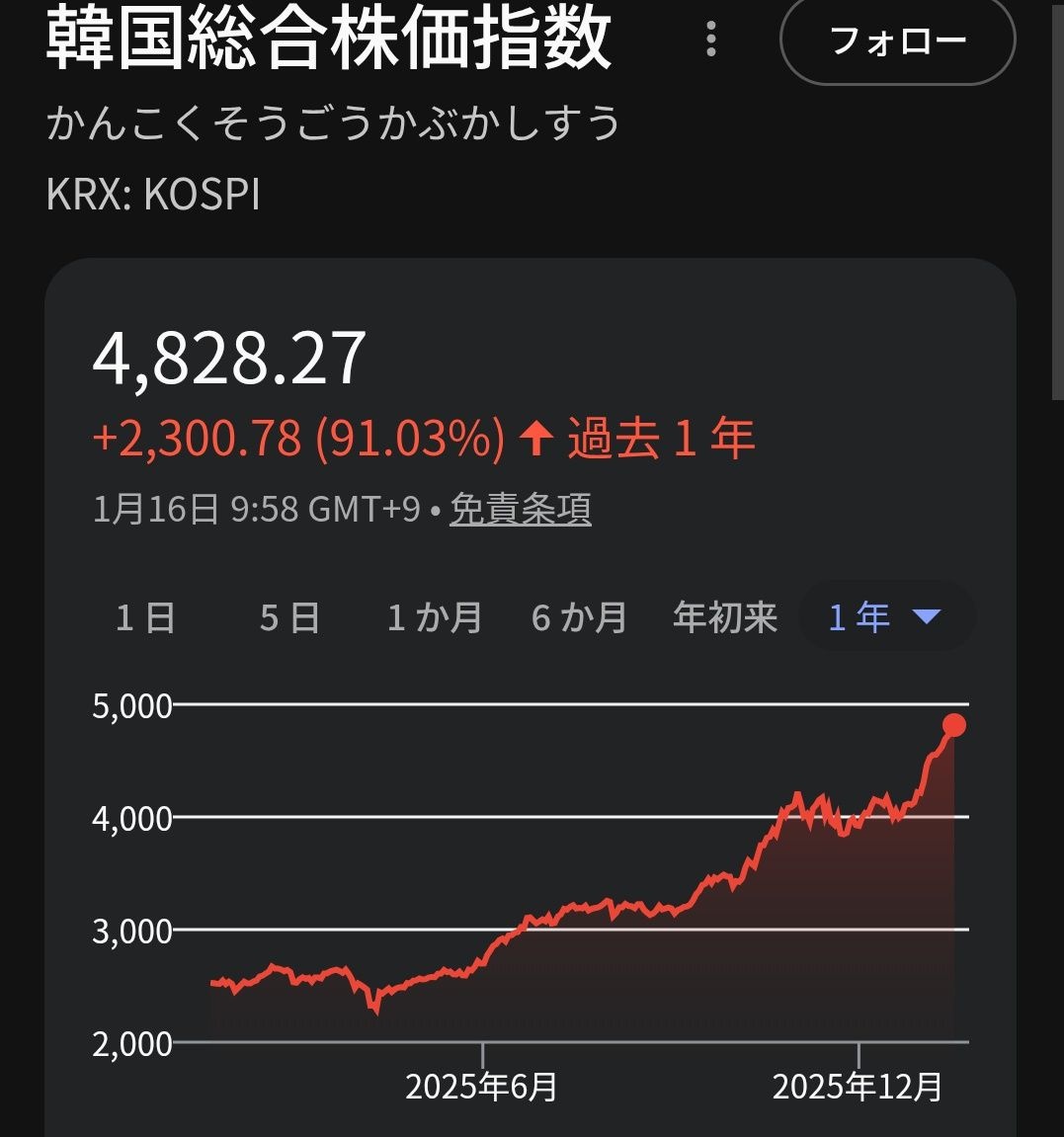
Task: View the 年初来 year-to-date range
Action: (x=725, y=618)
